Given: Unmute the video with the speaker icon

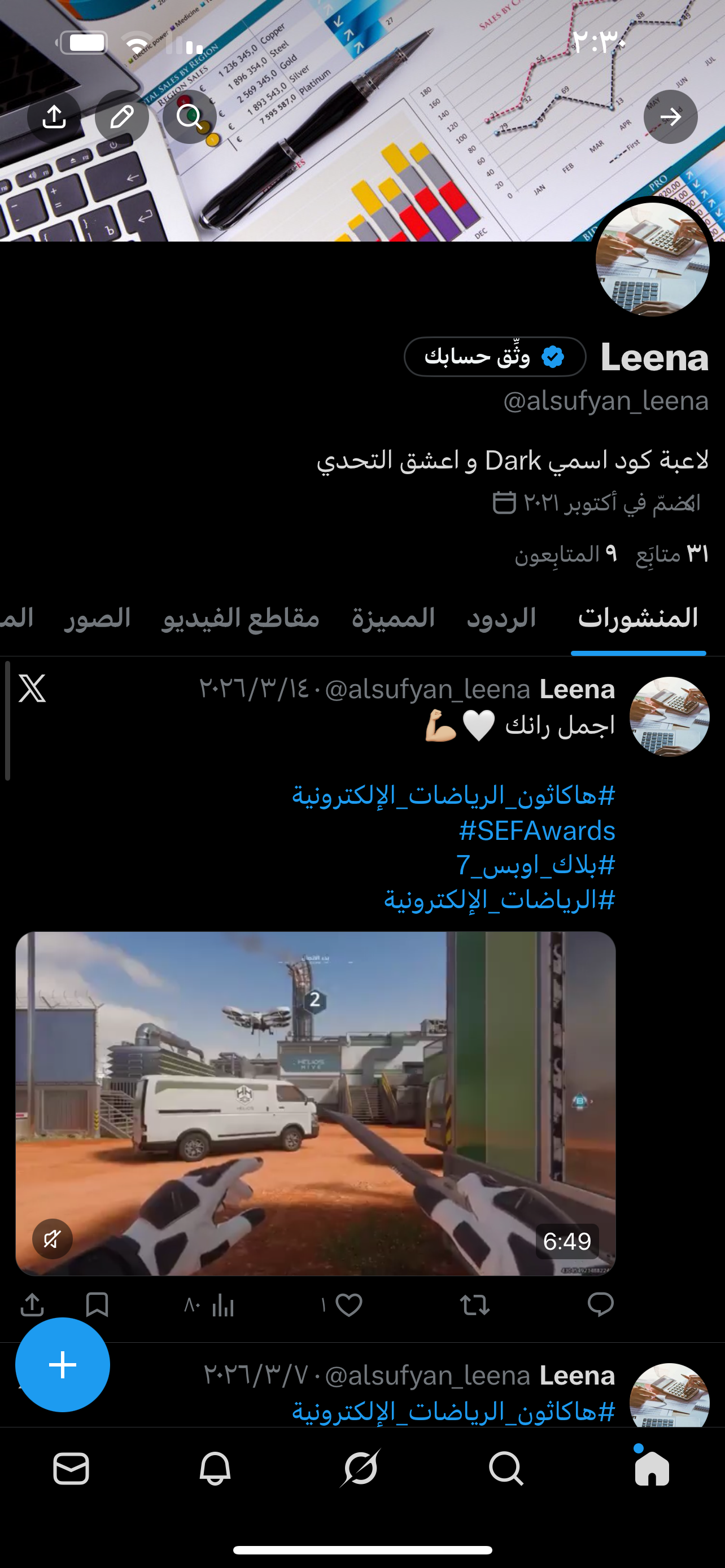Looking at the screenshot, I should [x=53, y=1239].
